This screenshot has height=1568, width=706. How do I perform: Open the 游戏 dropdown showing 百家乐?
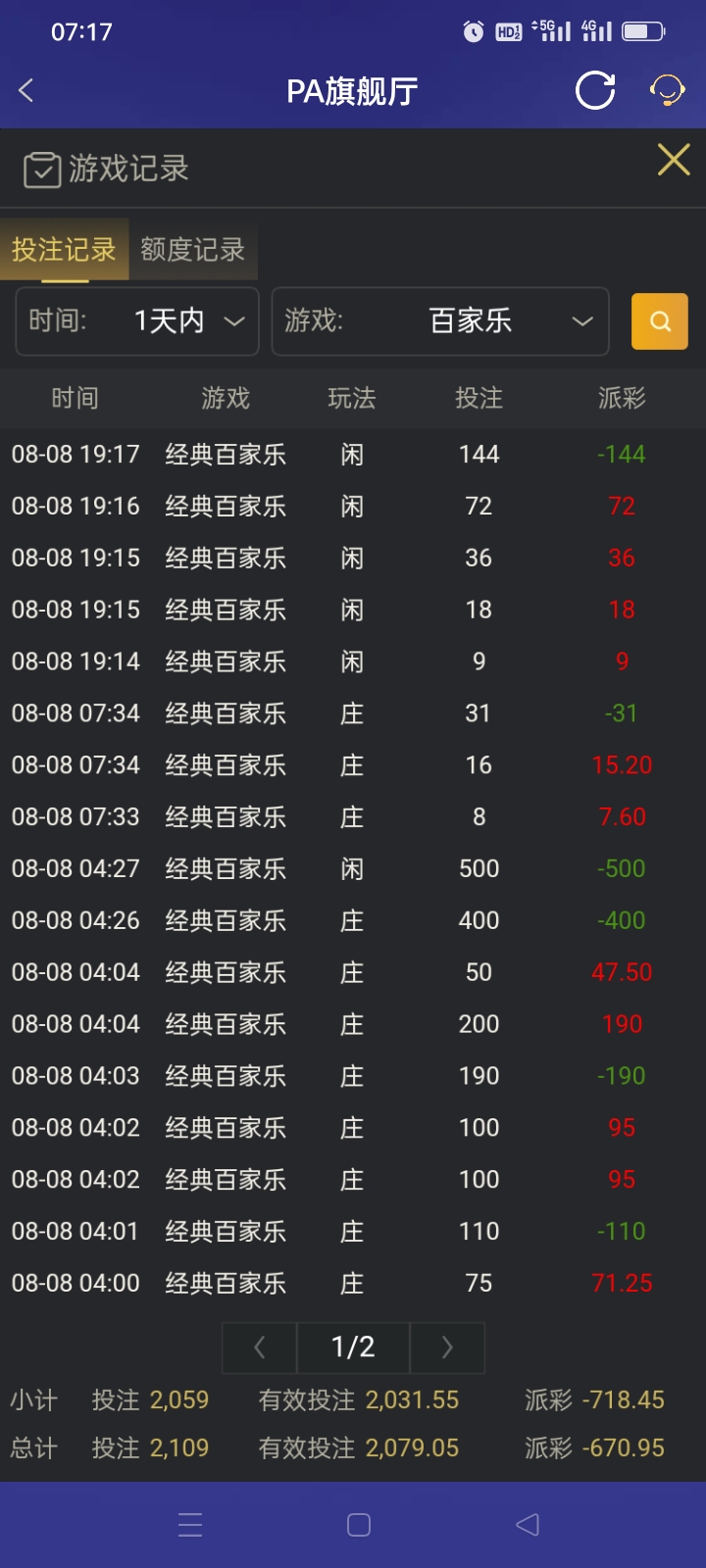[x=440, y=321]
